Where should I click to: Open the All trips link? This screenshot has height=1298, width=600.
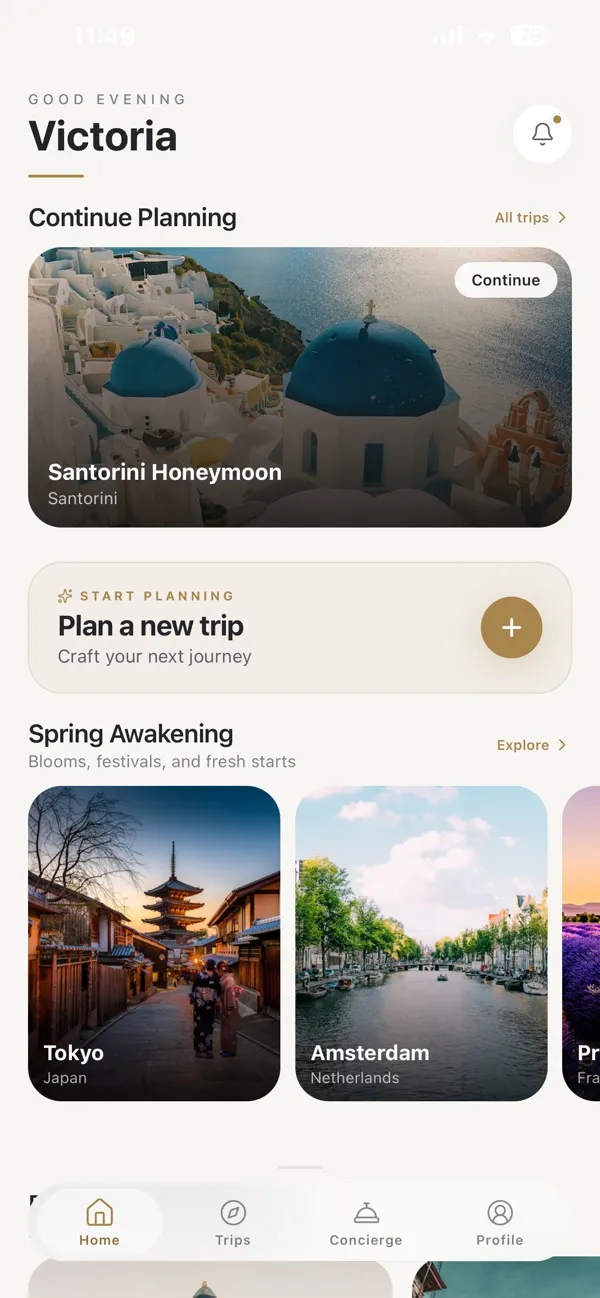(x=531, y=217)
